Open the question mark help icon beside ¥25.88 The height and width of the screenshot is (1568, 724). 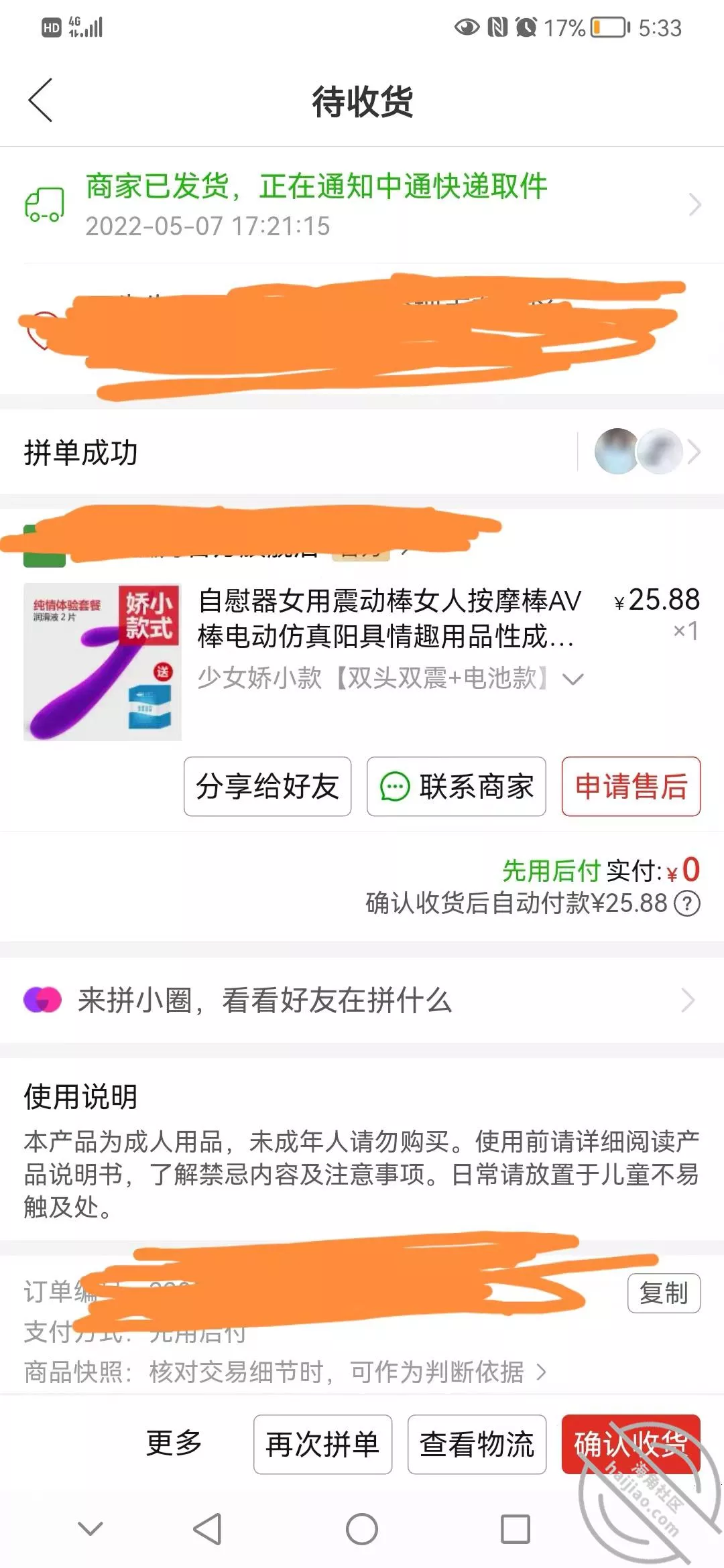(687, 903)
